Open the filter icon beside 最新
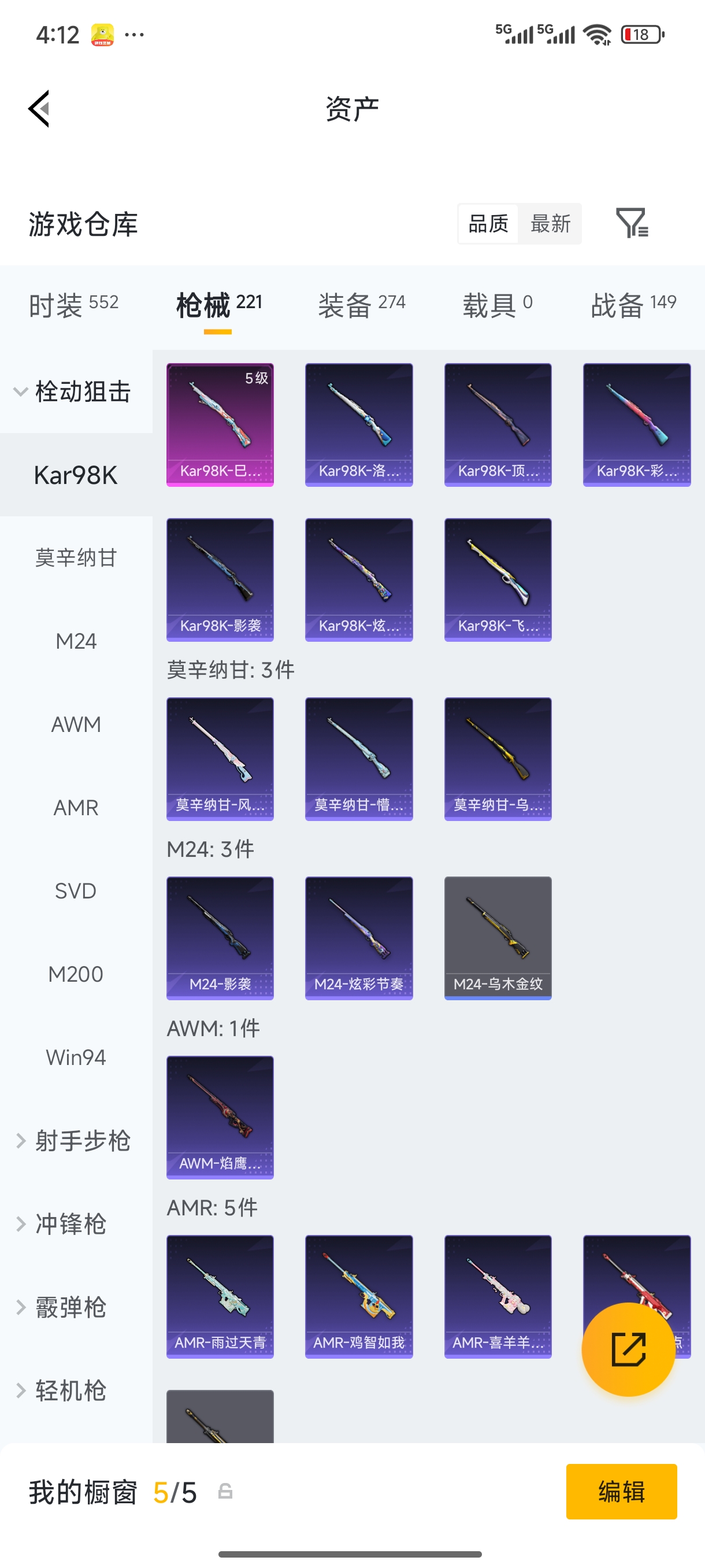This screenshot has height=1568, width=705. 632,223
